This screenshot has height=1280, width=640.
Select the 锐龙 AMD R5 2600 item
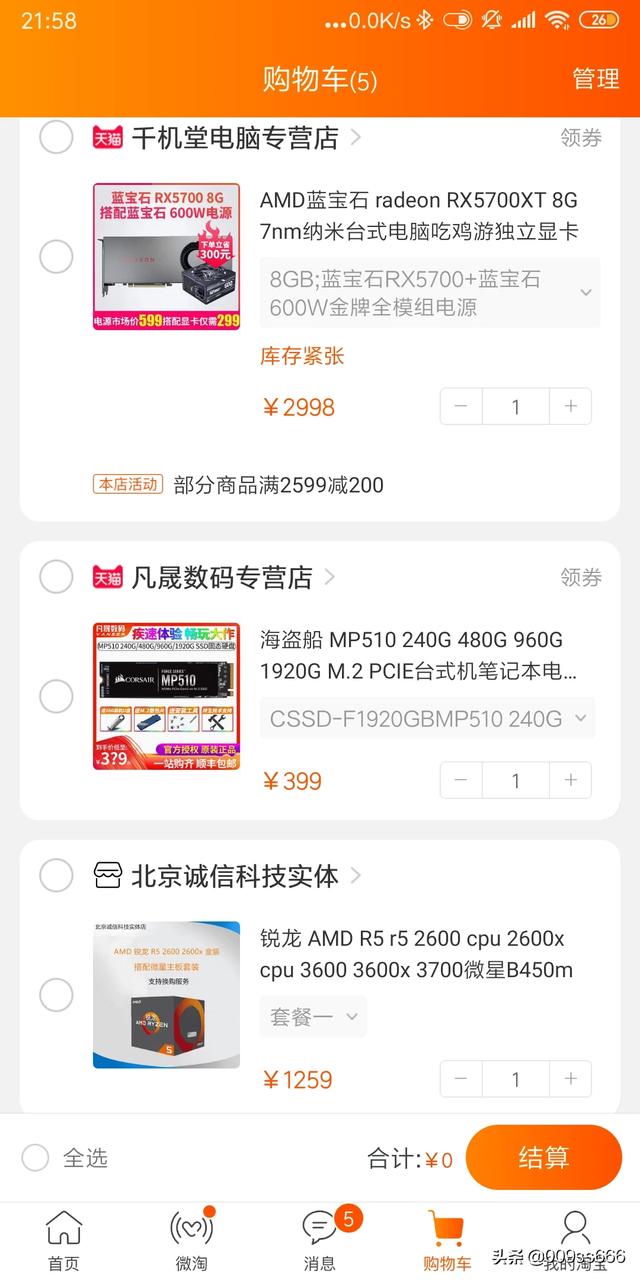point(56,995)
